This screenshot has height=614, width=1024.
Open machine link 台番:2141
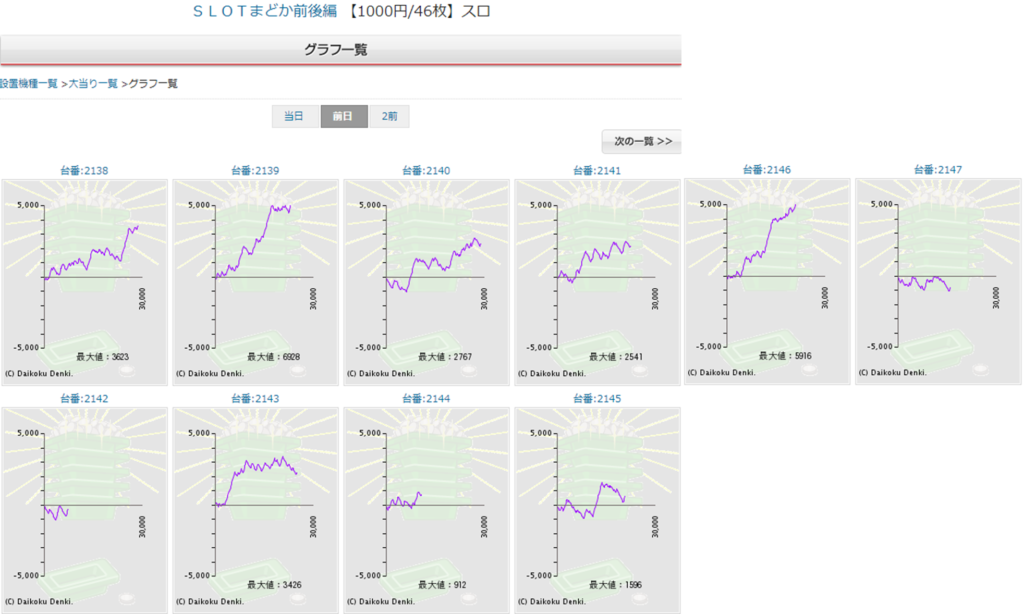pos(597,170)
